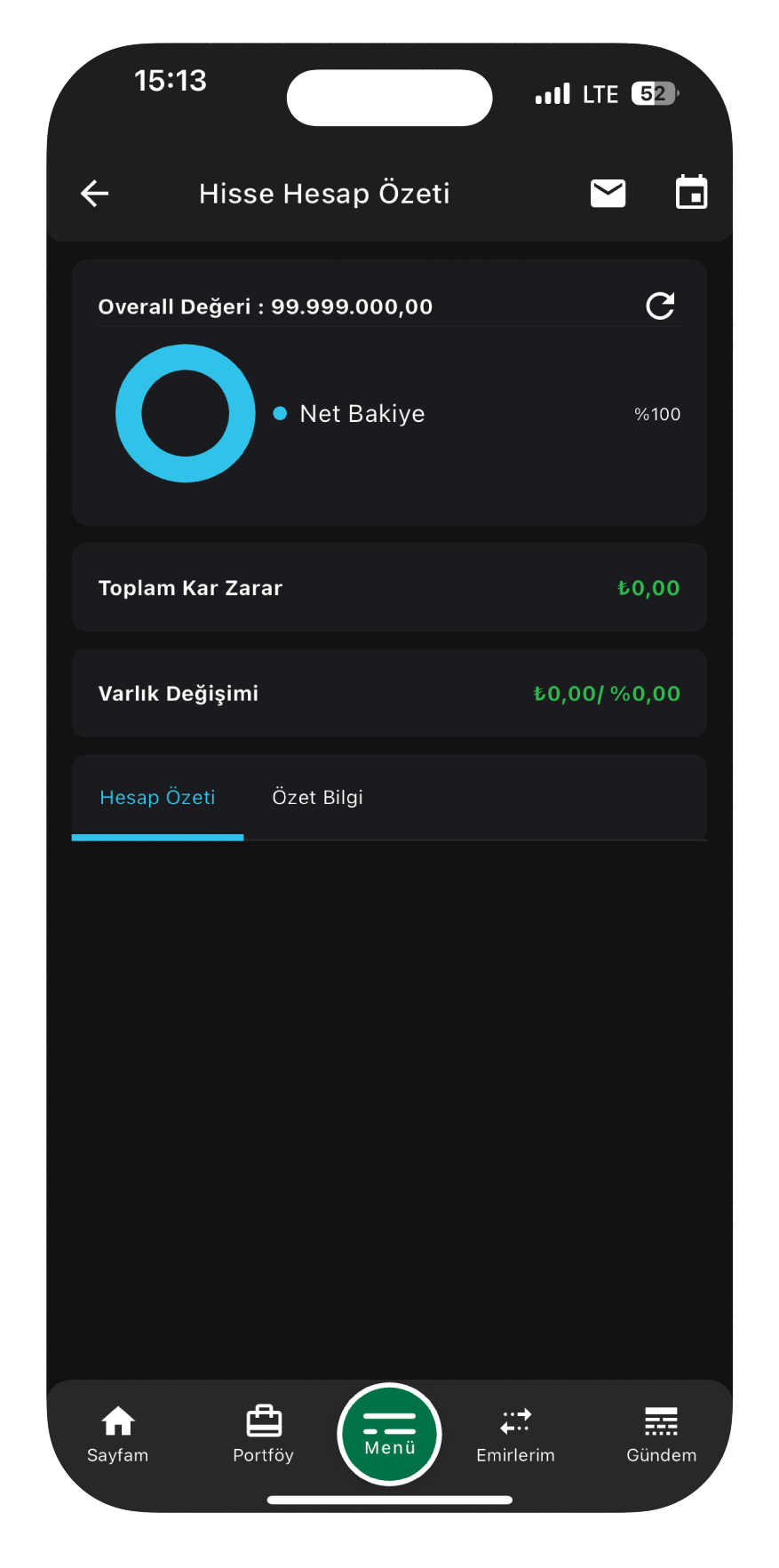Viewport: 779px width, 1568px height.
Task: Open the messages inbox icon
Action: pyautogui.click(x=608, y=193)
